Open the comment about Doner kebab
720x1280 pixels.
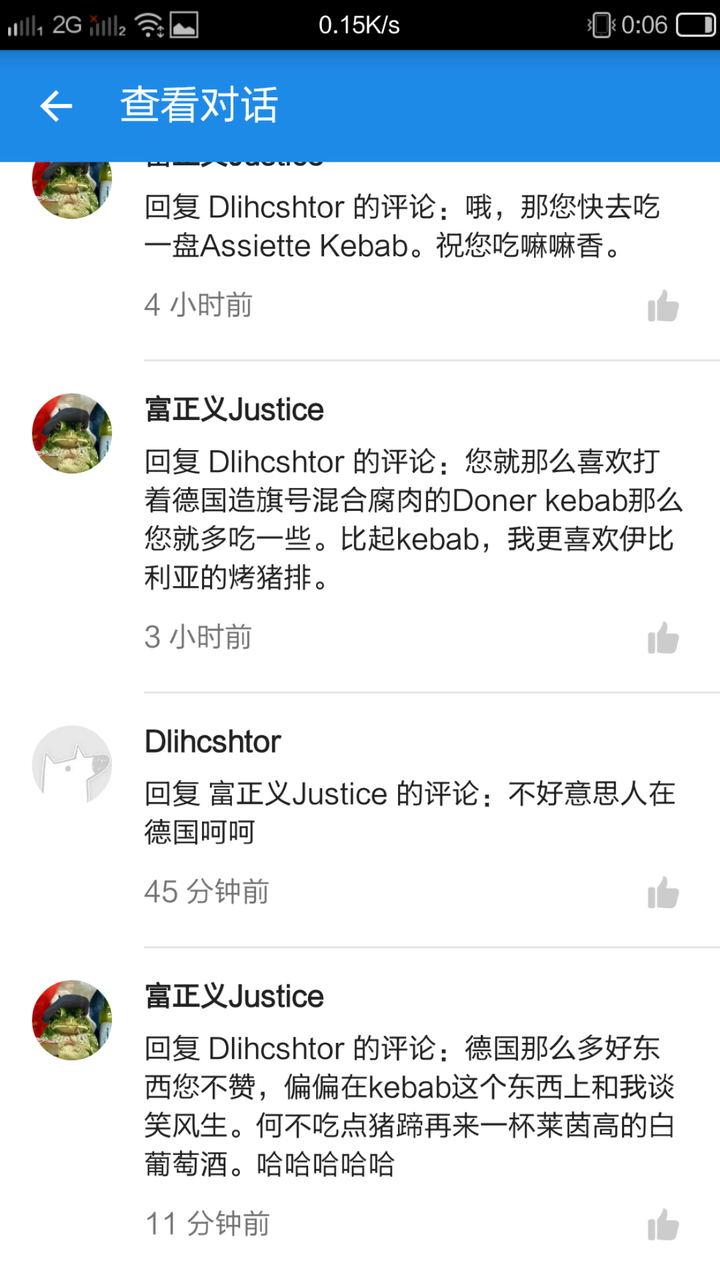[x=410, y=520]
